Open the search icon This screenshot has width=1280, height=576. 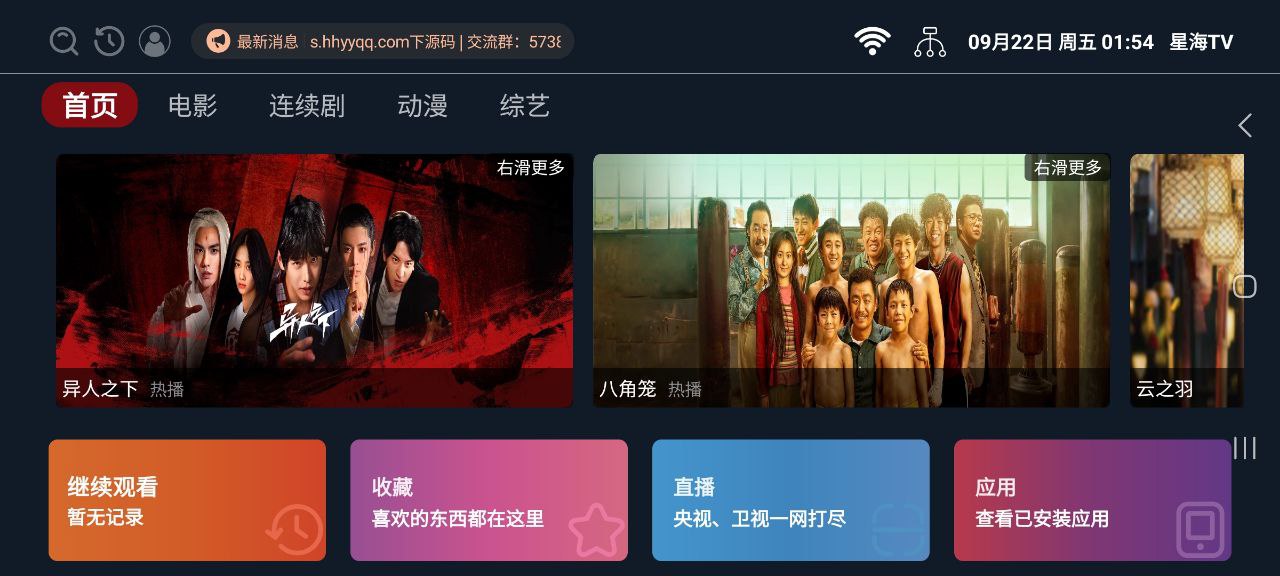(x=64, y=41)
